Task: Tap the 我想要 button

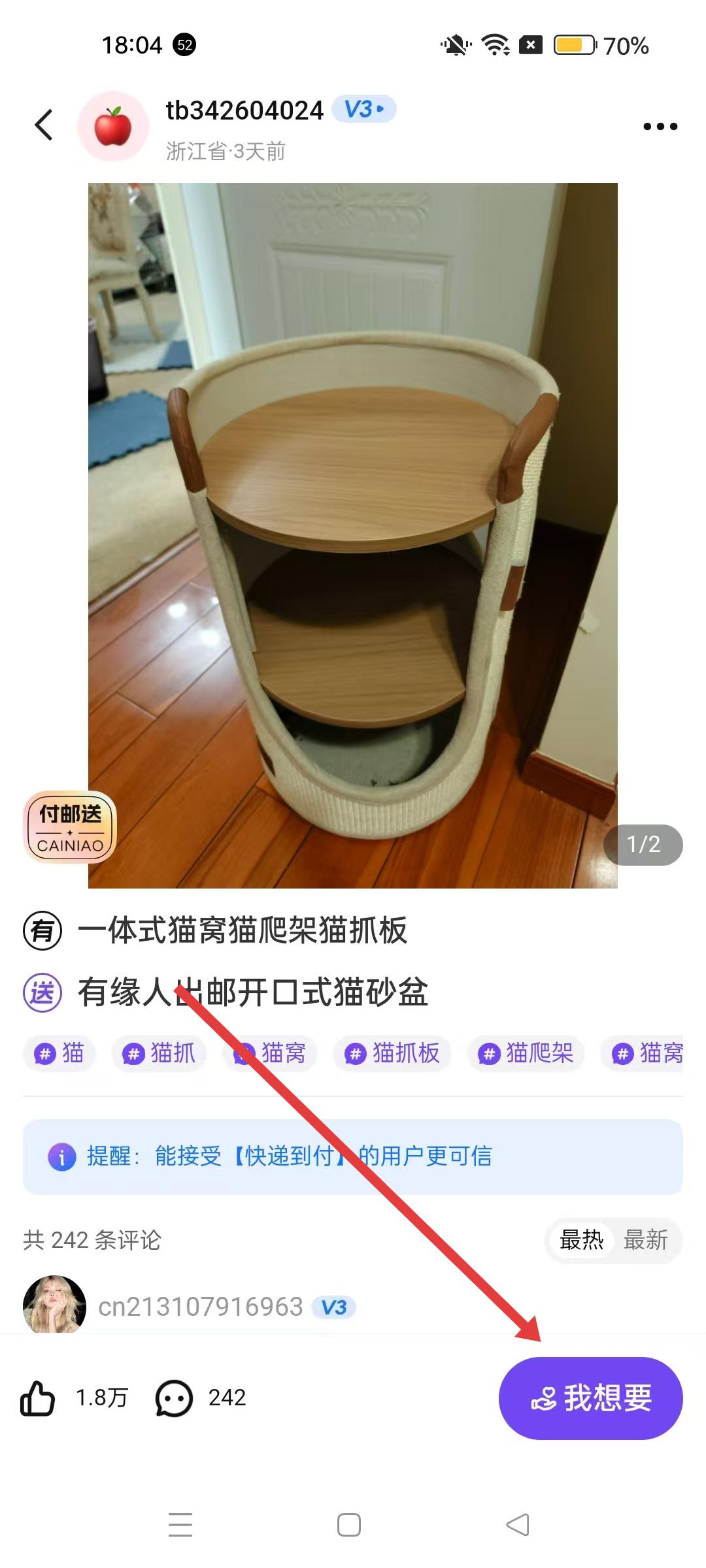Action: (590, 1398)
